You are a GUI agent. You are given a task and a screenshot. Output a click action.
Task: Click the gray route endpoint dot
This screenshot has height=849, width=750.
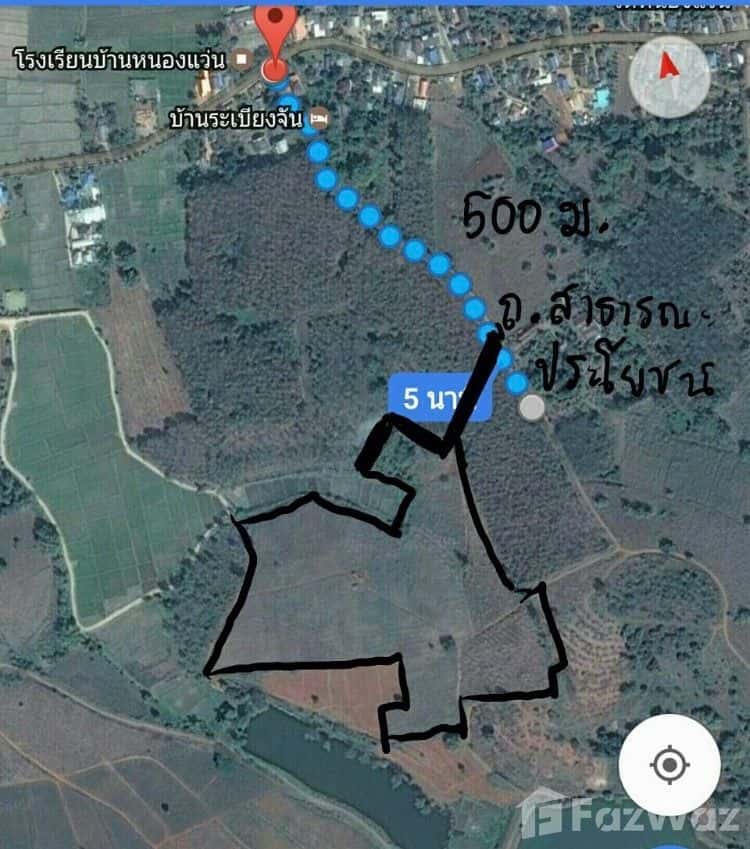pos(531,404)
